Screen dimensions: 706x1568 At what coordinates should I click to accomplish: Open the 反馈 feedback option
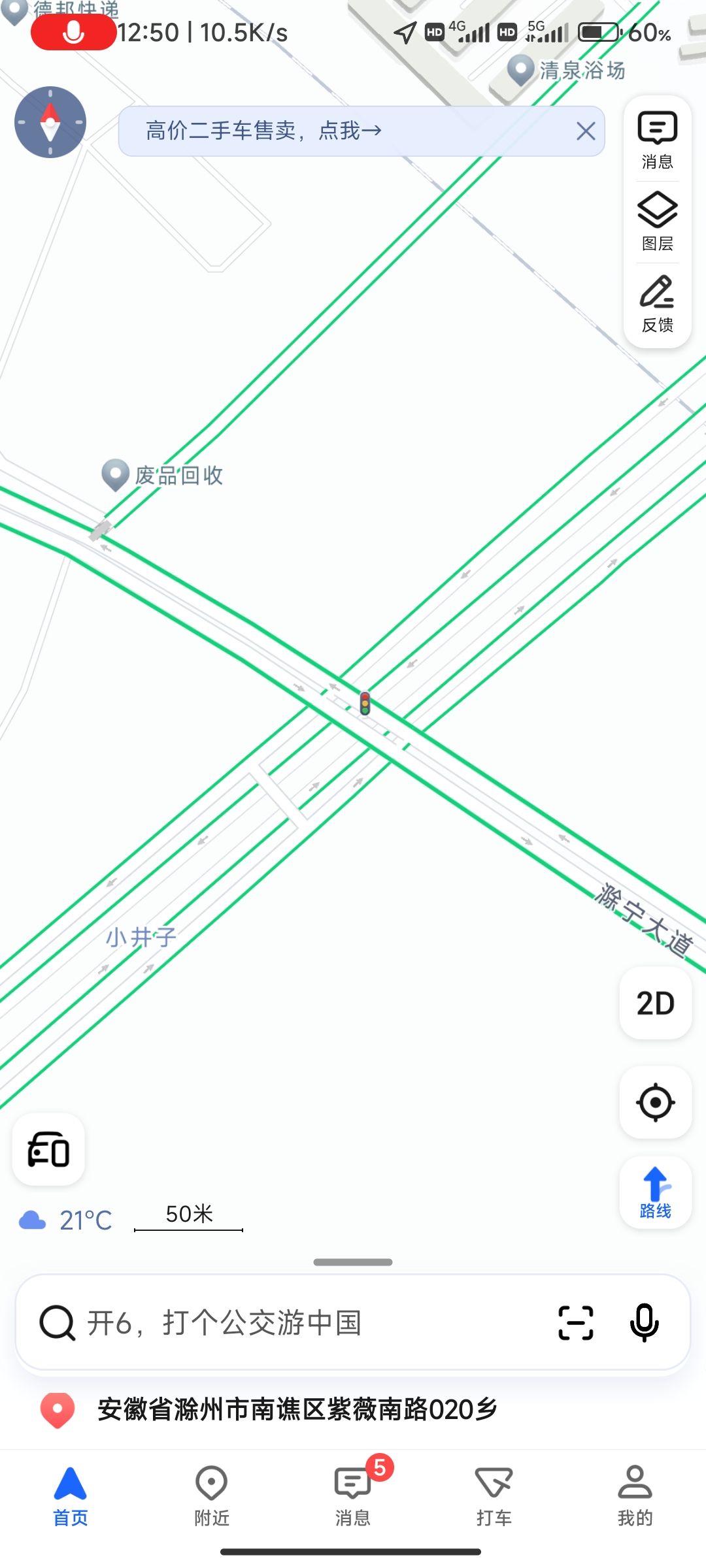click(657, 304)
